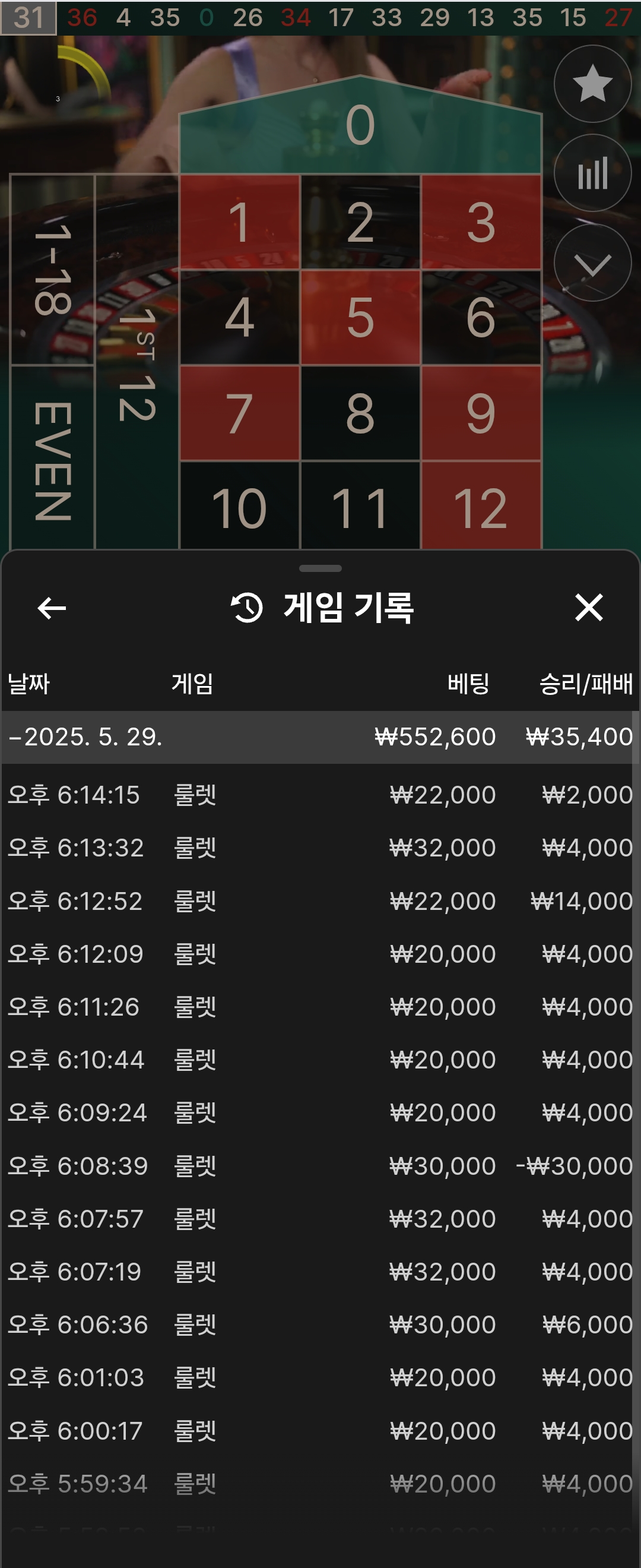The width and height of the screenshot is (641, 1568).
Task: Choose the EVEN outside bet
Action: pos(52,460)
